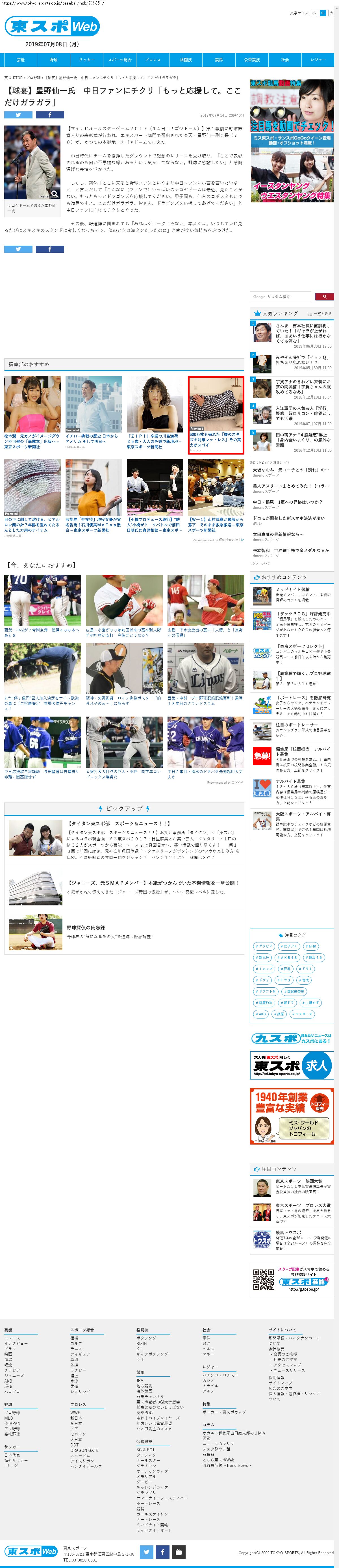Open the 野球 navigation tab

pyautogui.click(x=54, y=60)
